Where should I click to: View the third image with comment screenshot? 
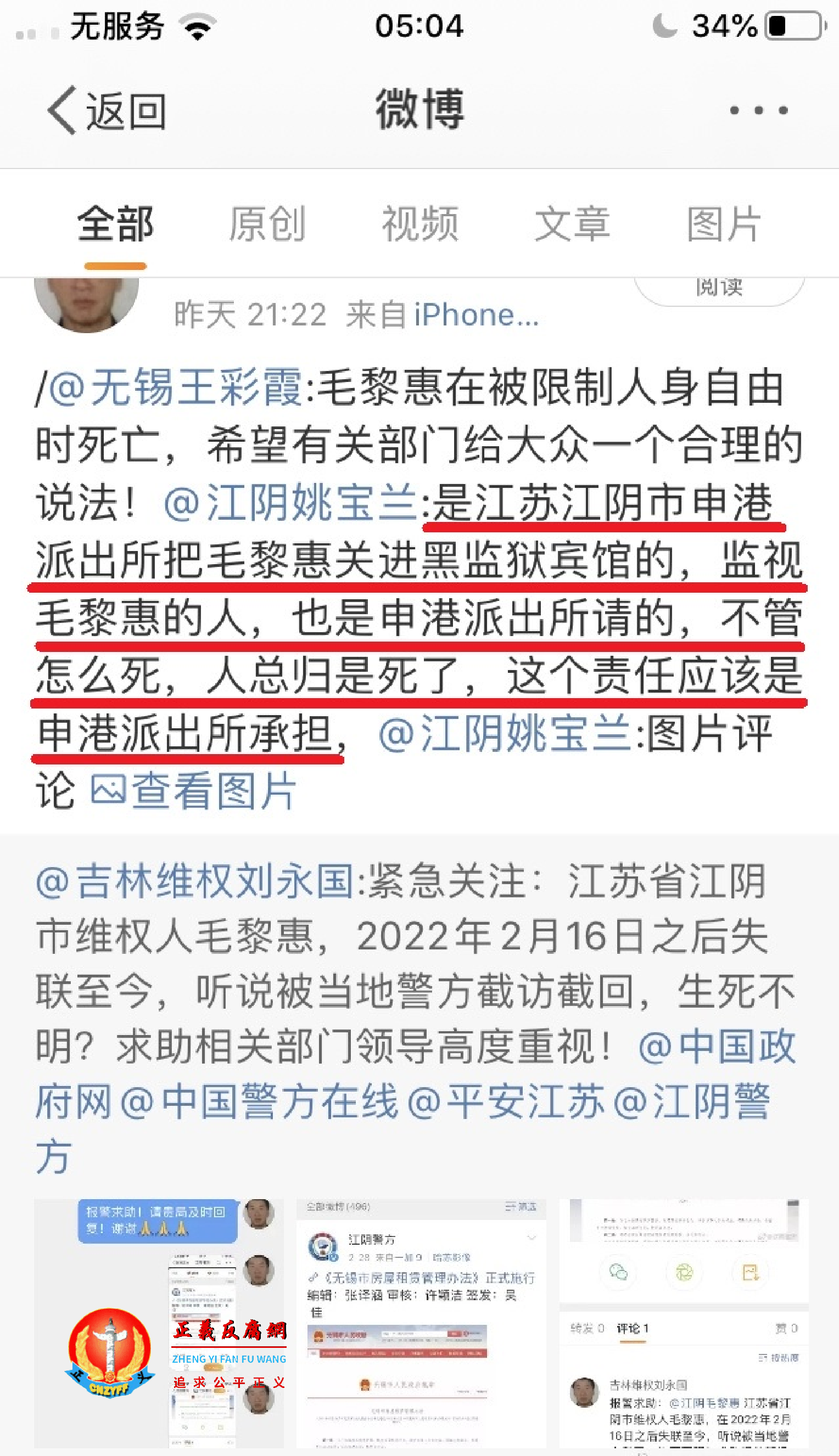684,1324
